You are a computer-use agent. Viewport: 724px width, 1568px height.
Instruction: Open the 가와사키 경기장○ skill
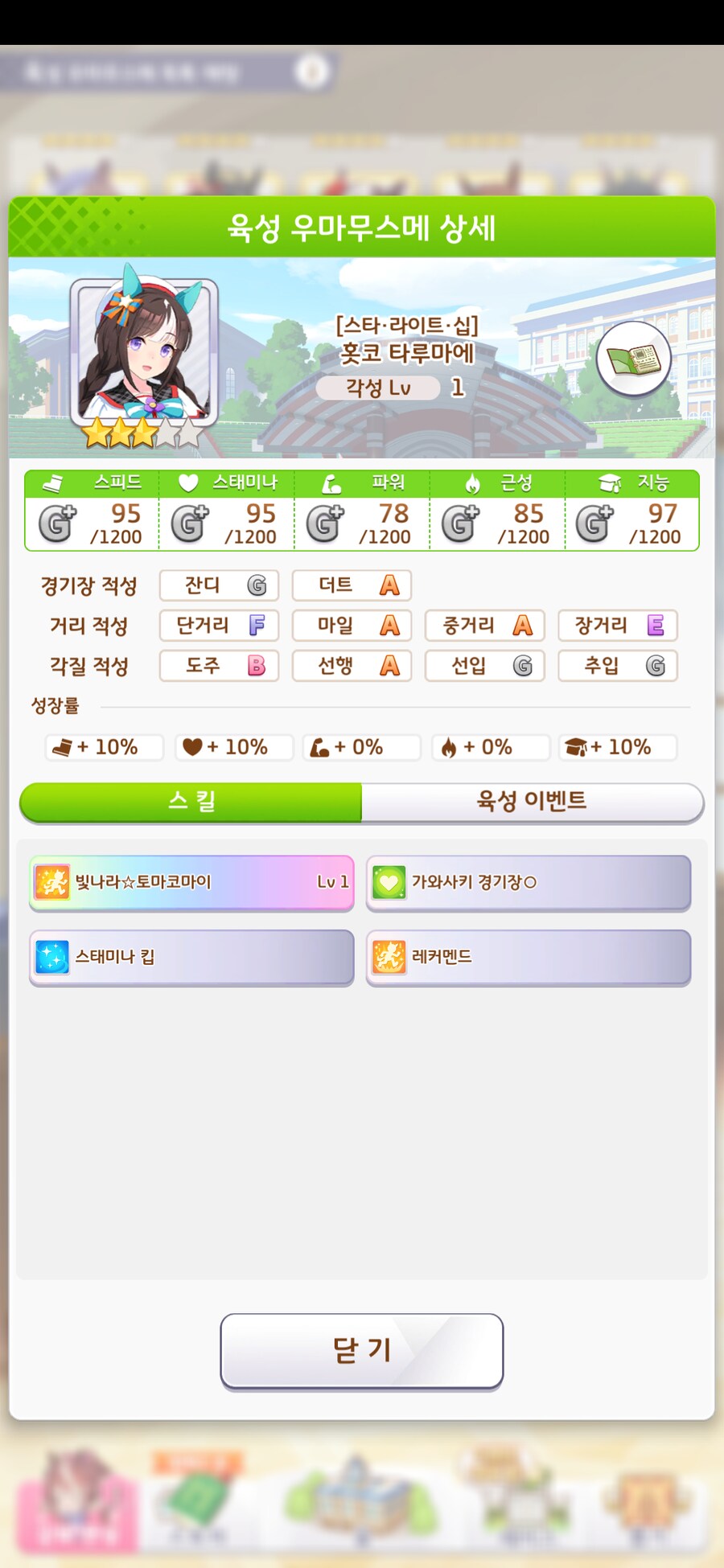pos(529,882)
